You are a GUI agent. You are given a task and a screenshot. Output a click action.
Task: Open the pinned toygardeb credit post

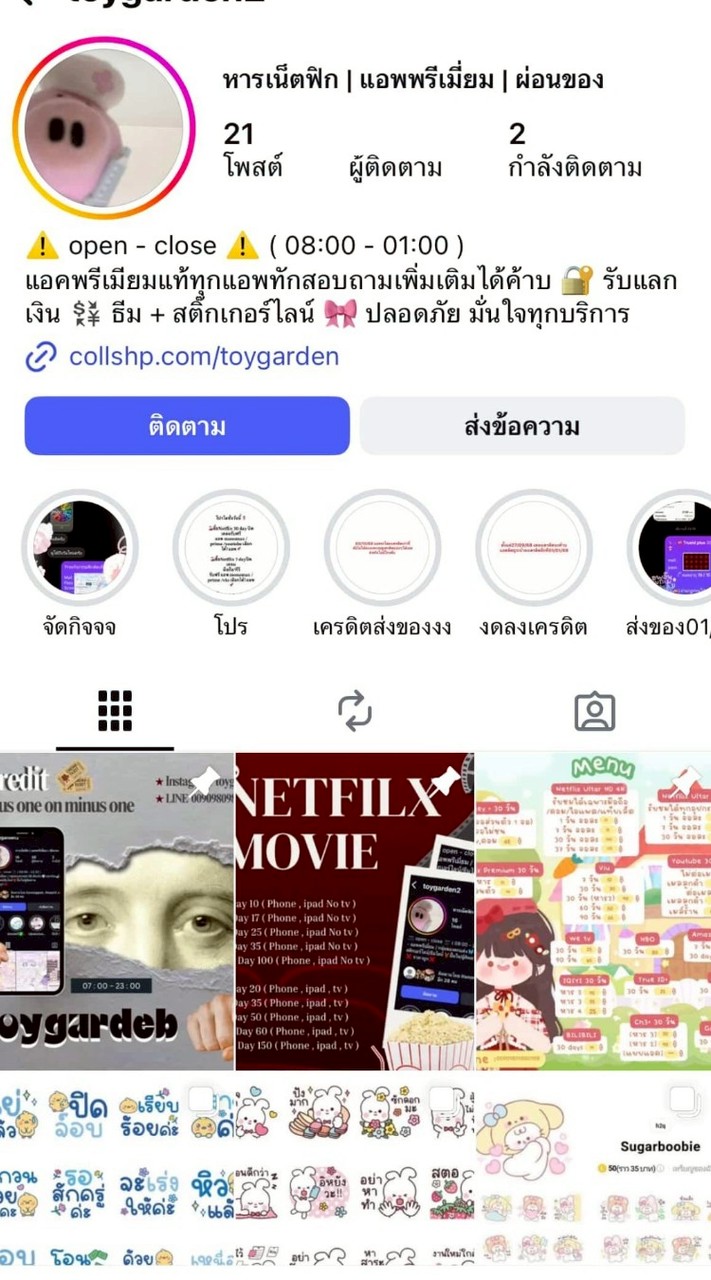point(116,912)
